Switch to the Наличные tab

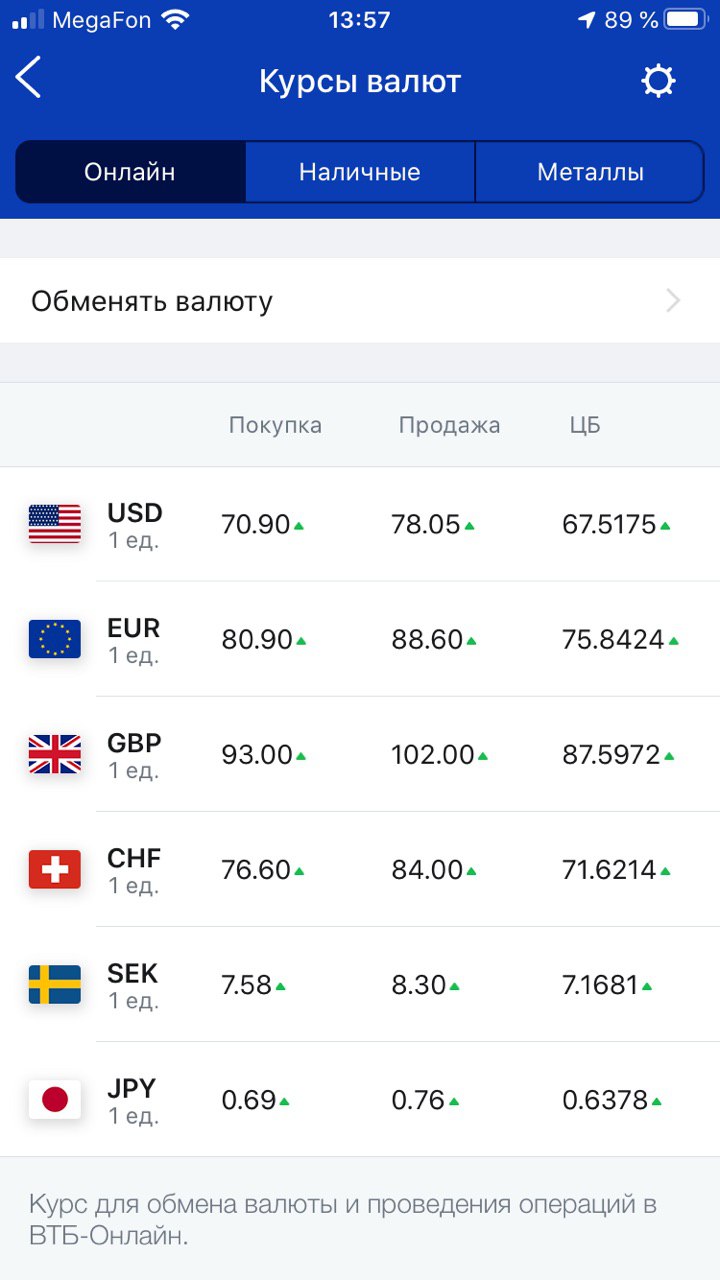[x=360, y=172]
